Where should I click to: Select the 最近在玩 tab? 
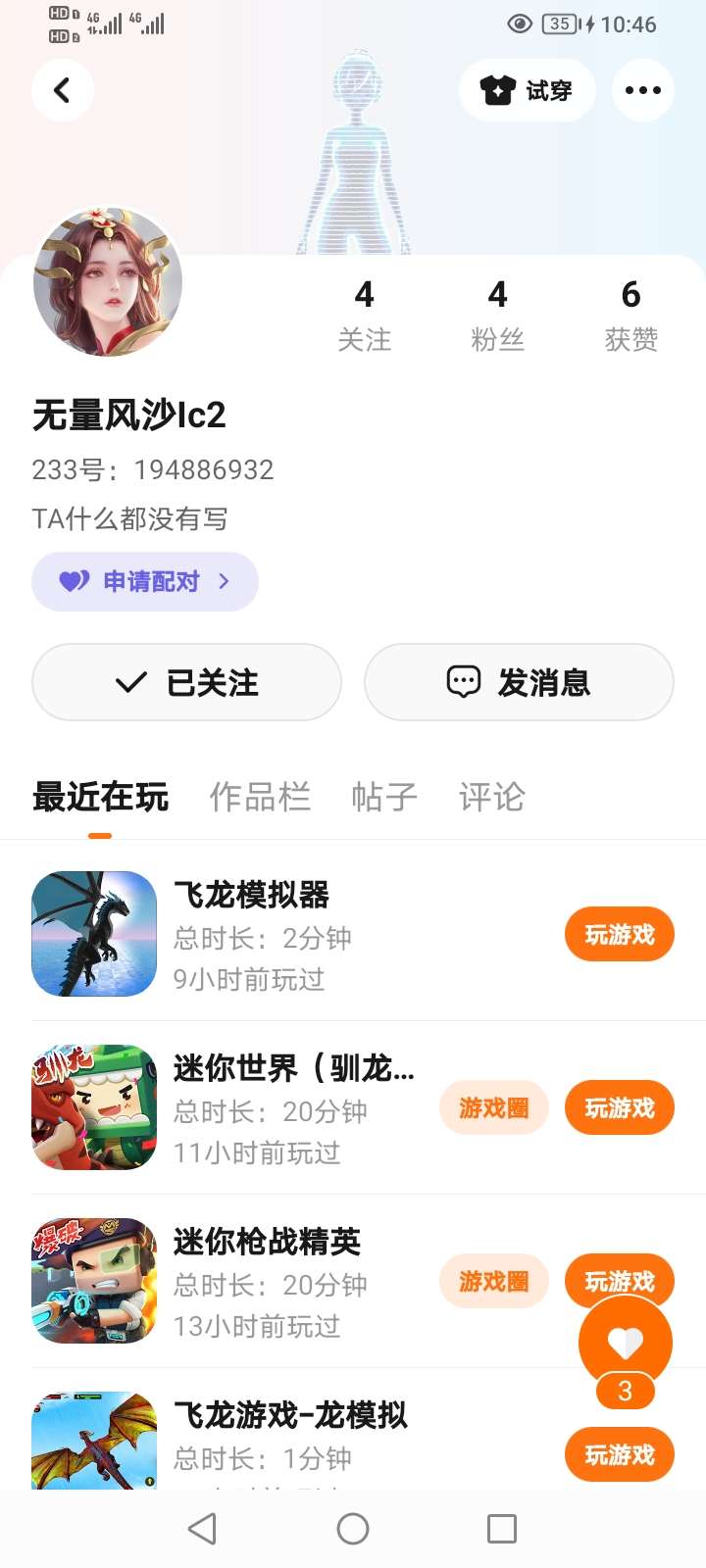[x=100, y=797]
